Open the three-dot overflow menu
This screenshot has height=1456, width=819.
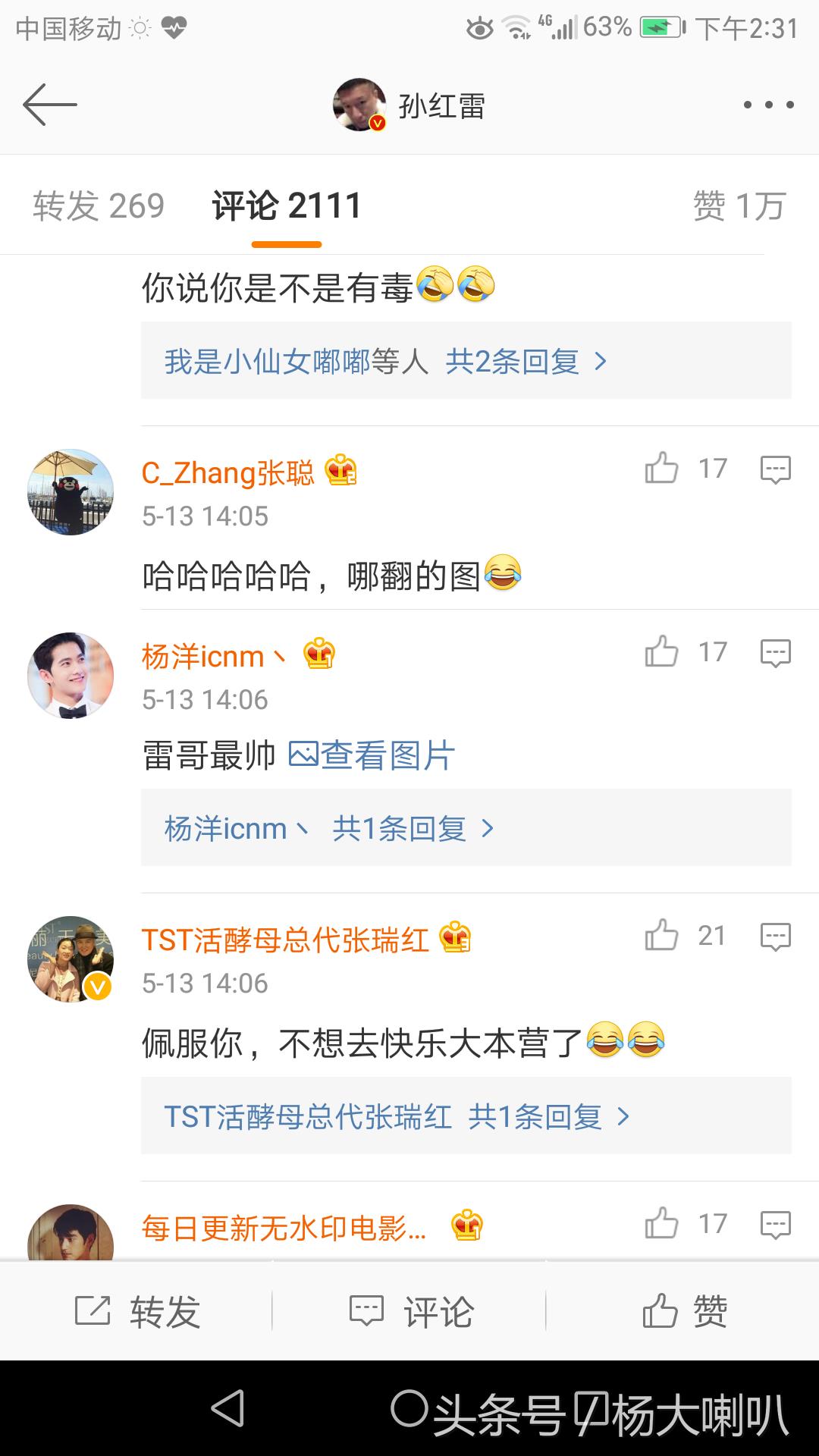click(768, 105)
